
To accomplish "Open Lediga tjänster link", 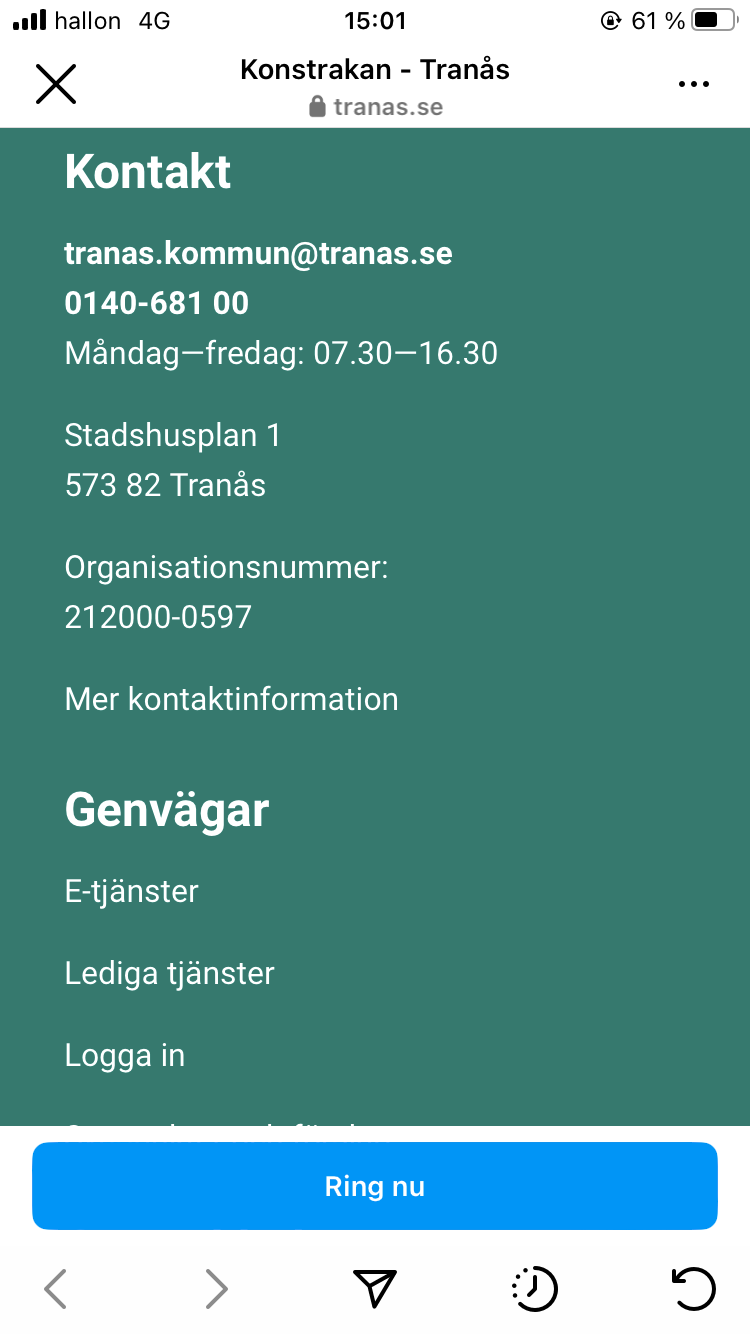I will (170, 973).
